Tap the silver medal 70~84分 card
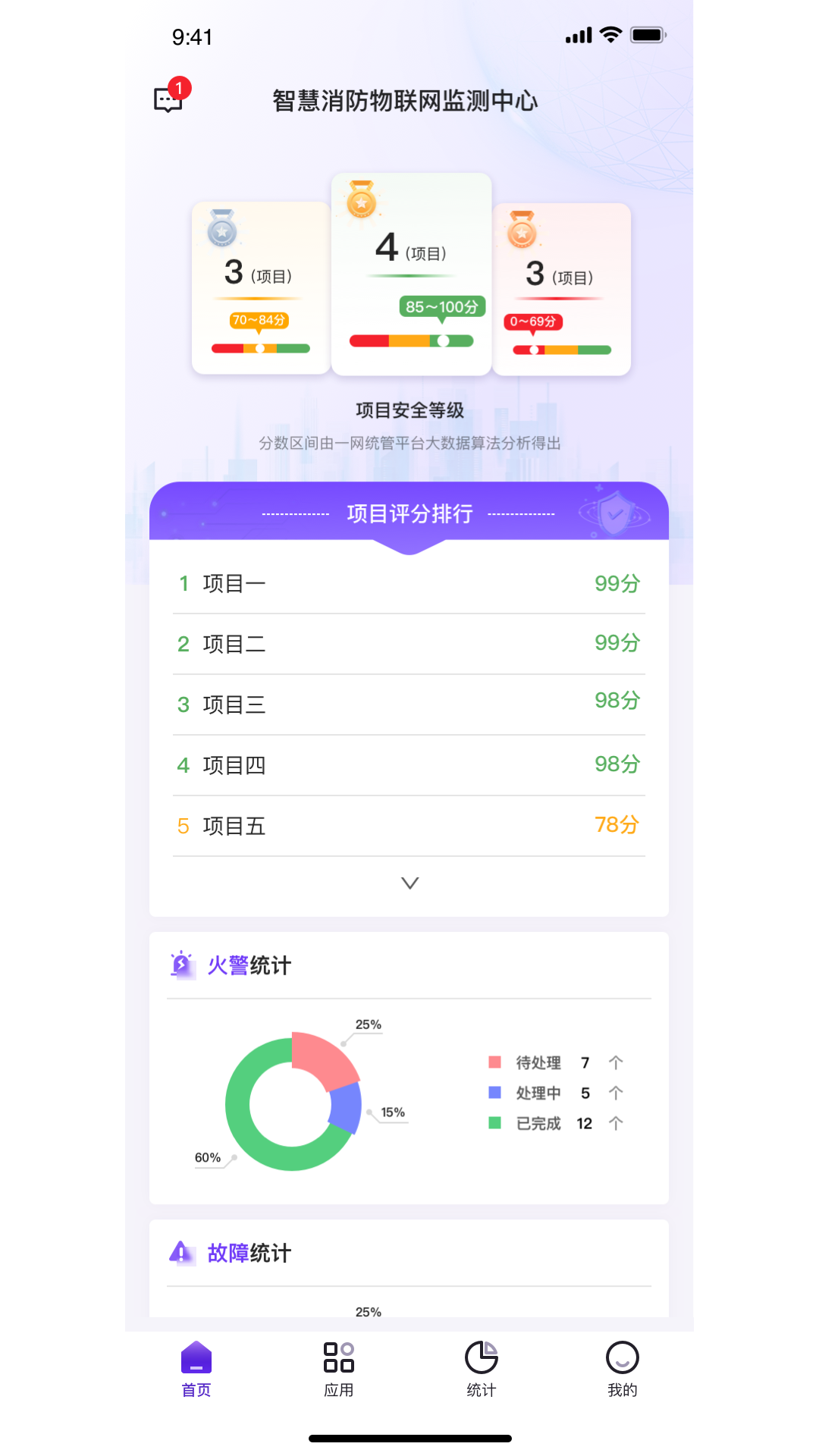The height and width of the screenshot is (1456, 819). tap(261, 288)
